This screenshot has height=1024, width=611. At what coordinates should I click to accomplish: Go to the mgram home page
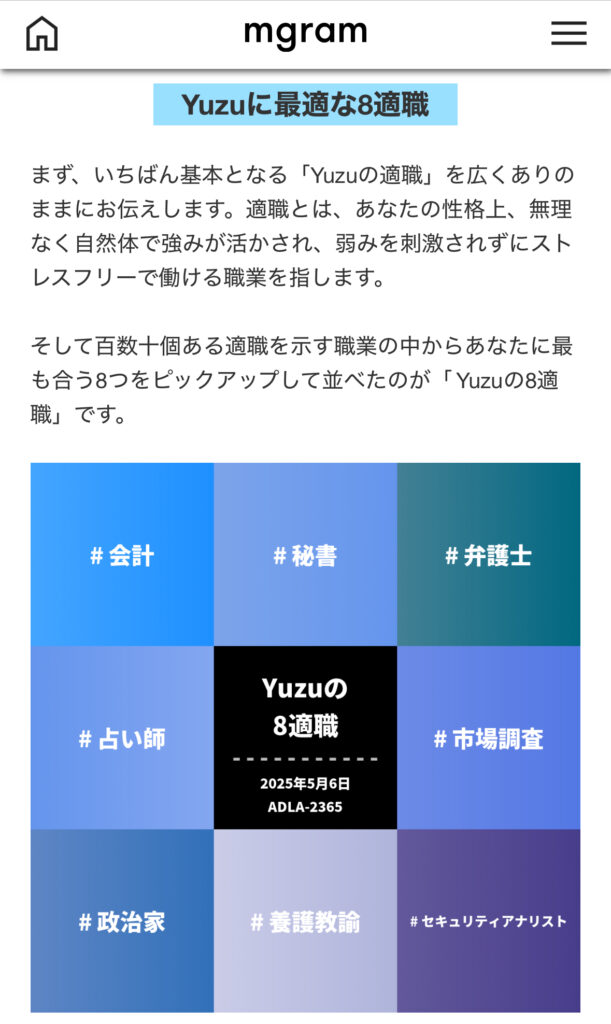point(42,33)
